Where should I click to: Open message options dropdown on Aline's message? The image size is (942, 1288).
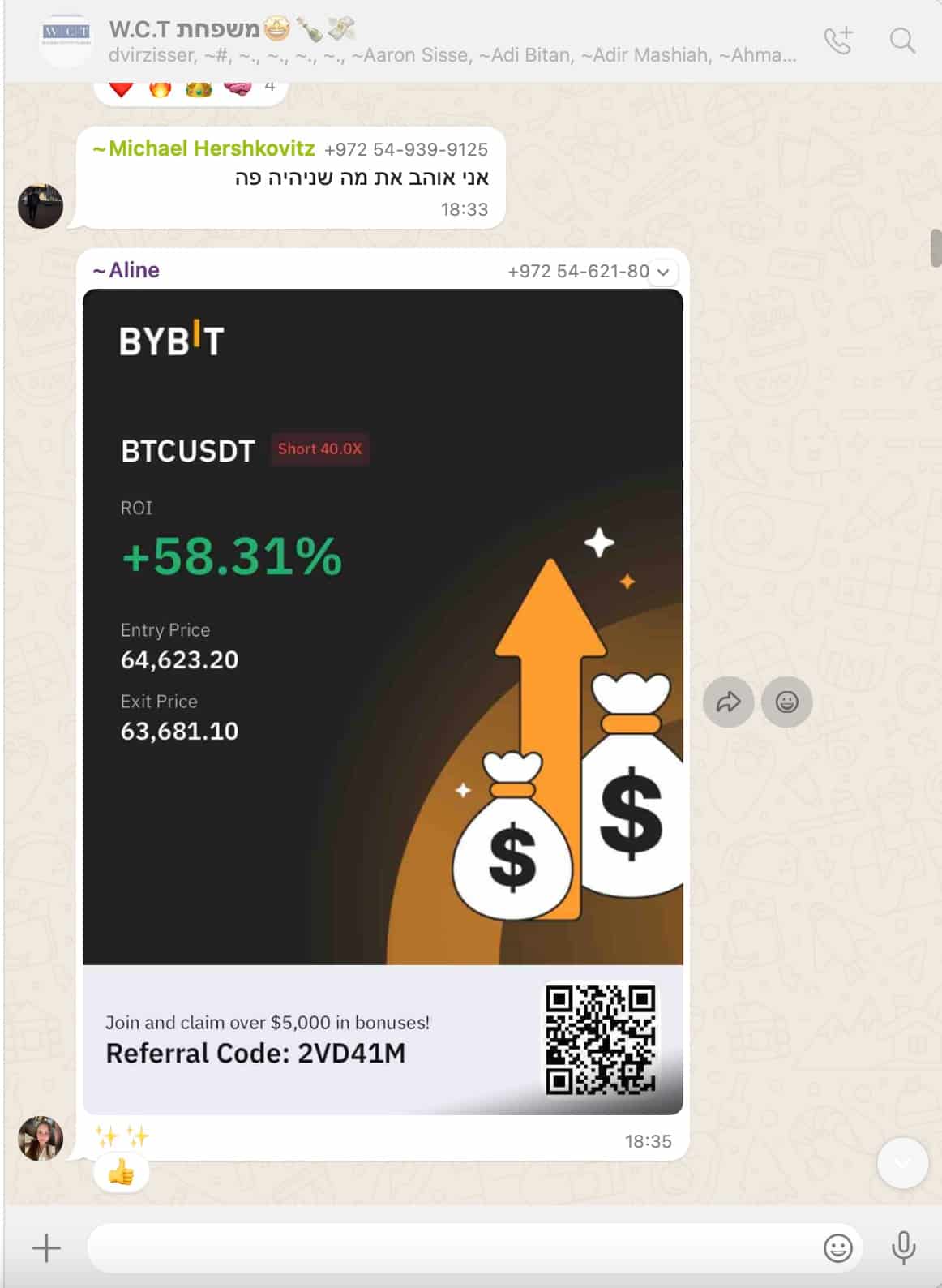pos(663,272)
